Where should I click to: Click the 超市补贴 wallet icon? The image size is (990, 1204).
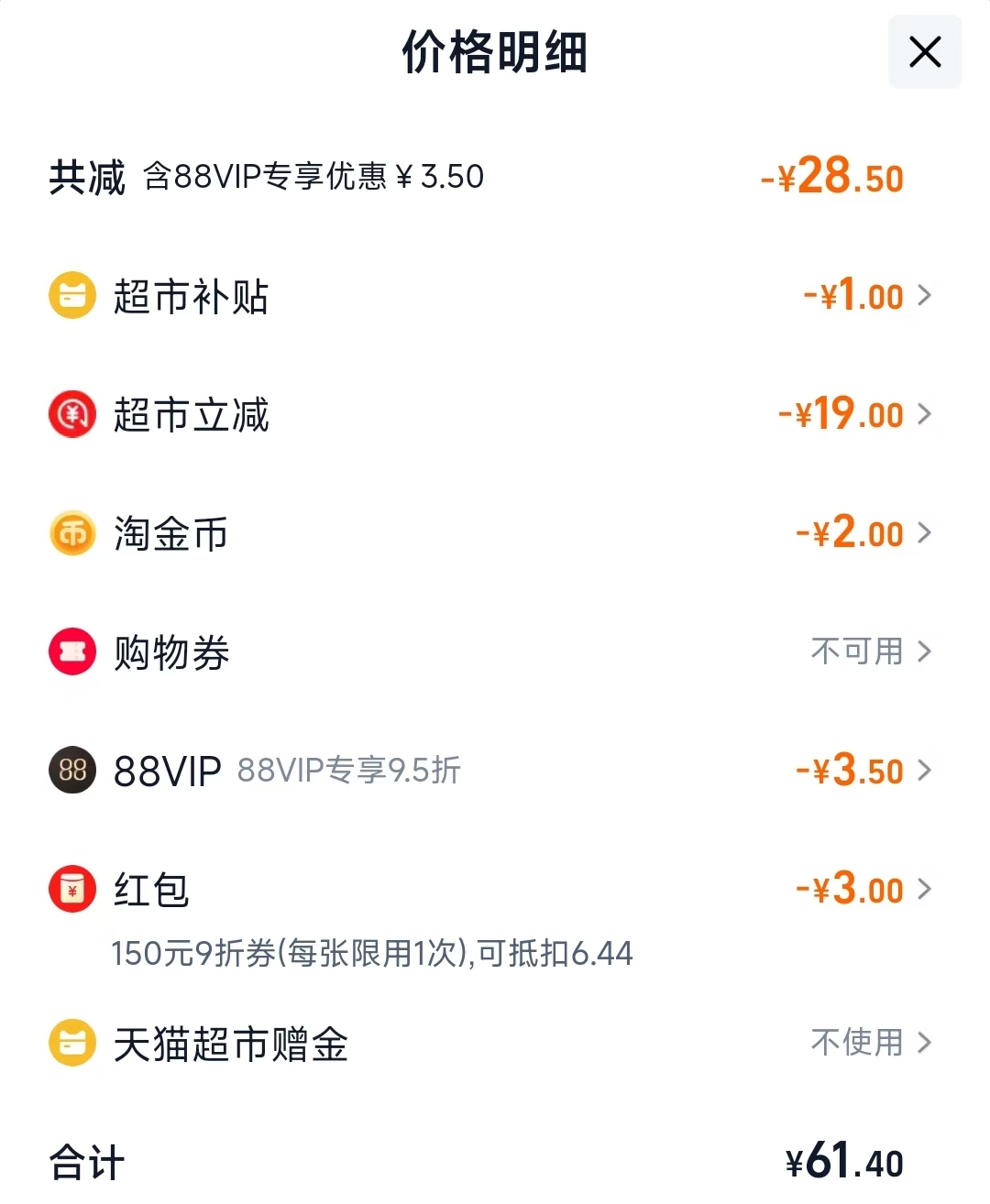72,295
